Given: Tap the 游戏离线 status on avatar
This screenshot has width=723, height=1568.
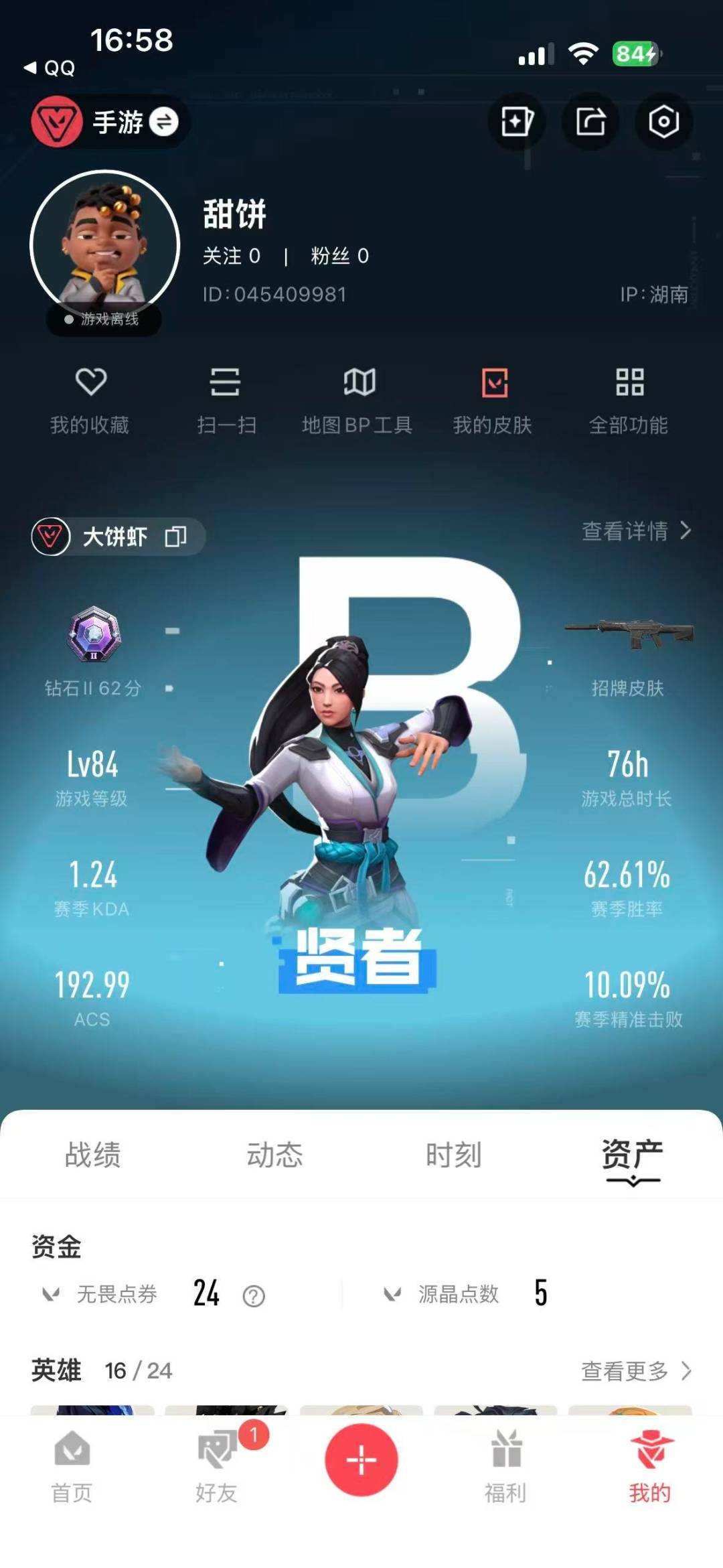Looking at the screenshot, I should [x=102, y=320].
